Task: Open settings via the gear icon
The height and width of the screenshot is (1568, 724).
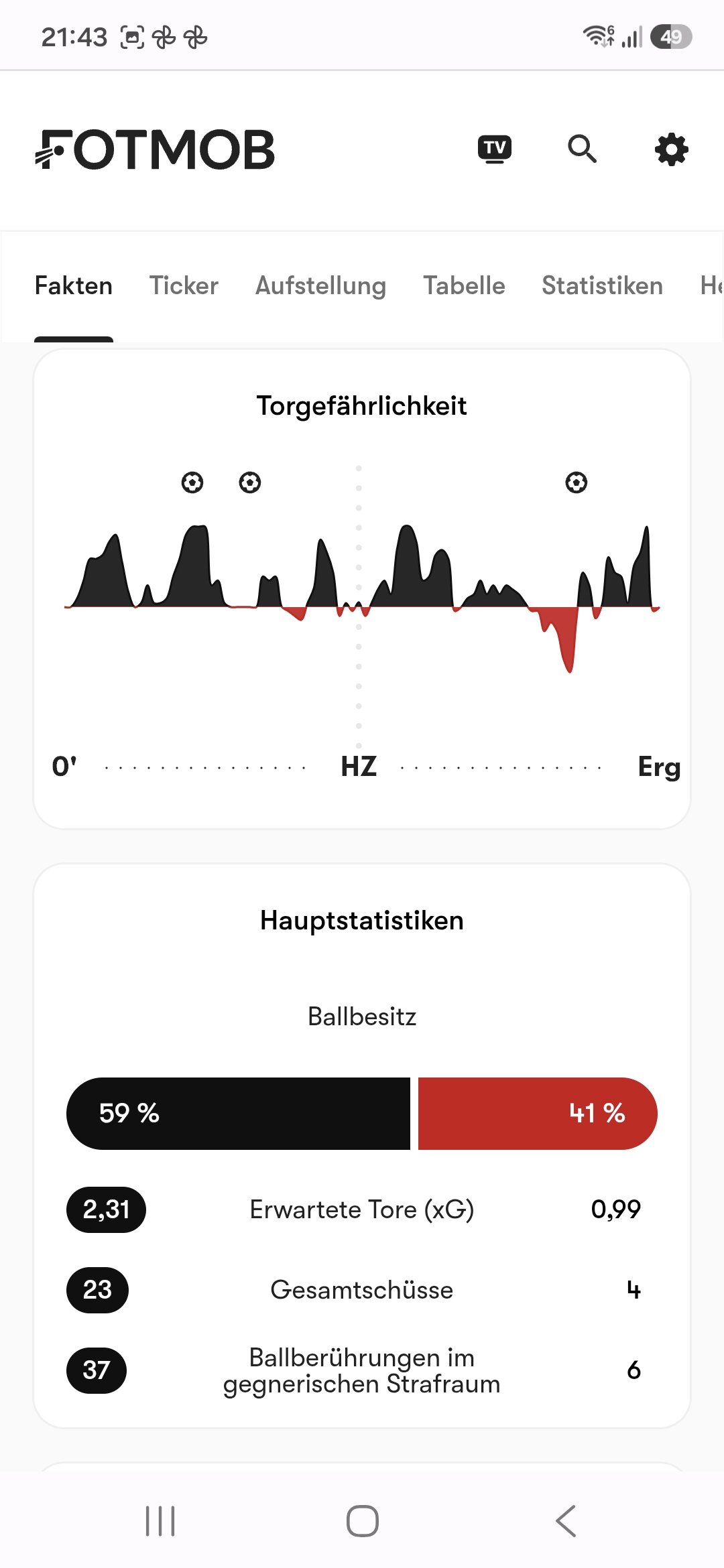Action: [x=671, y=149]
